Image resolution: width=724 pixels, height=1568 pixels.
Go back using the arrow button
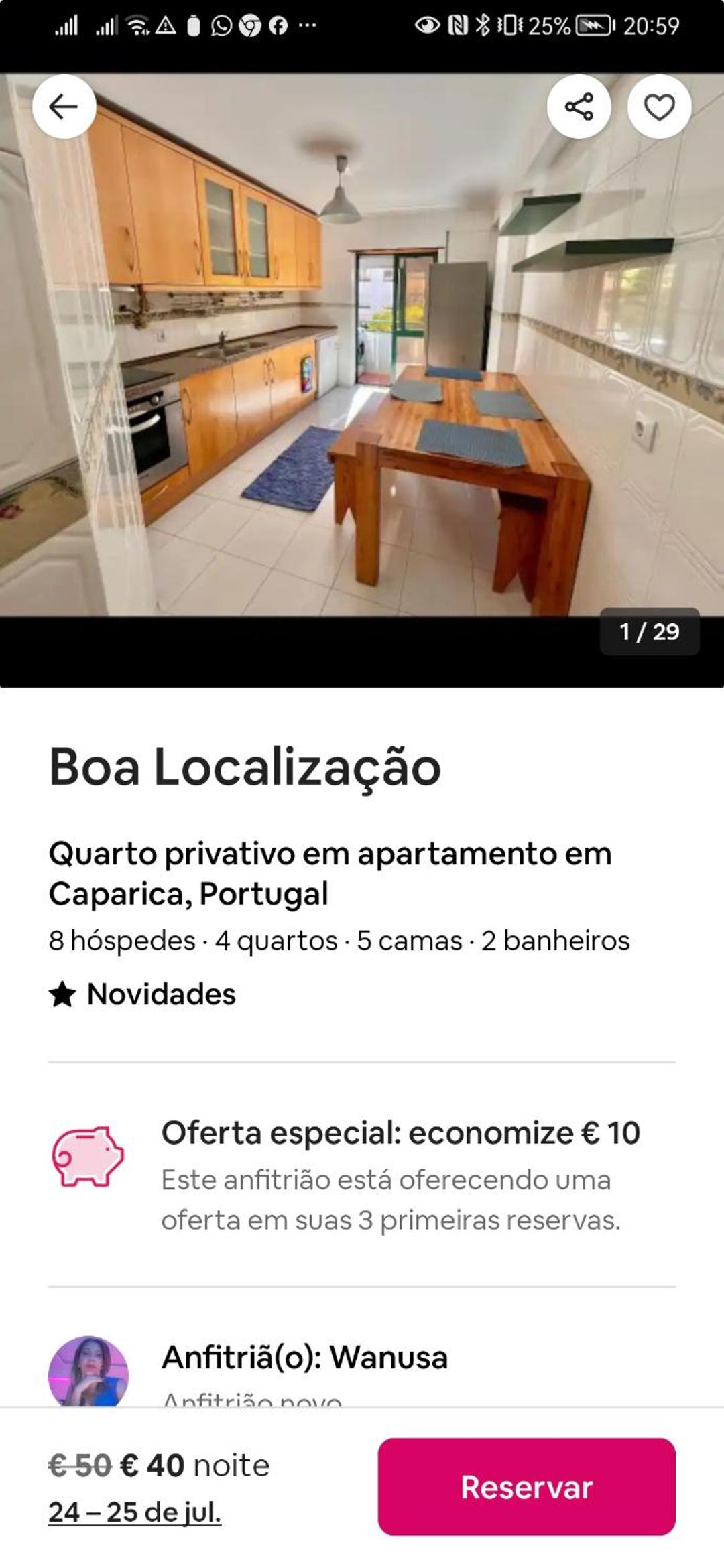tap(64, 107)
